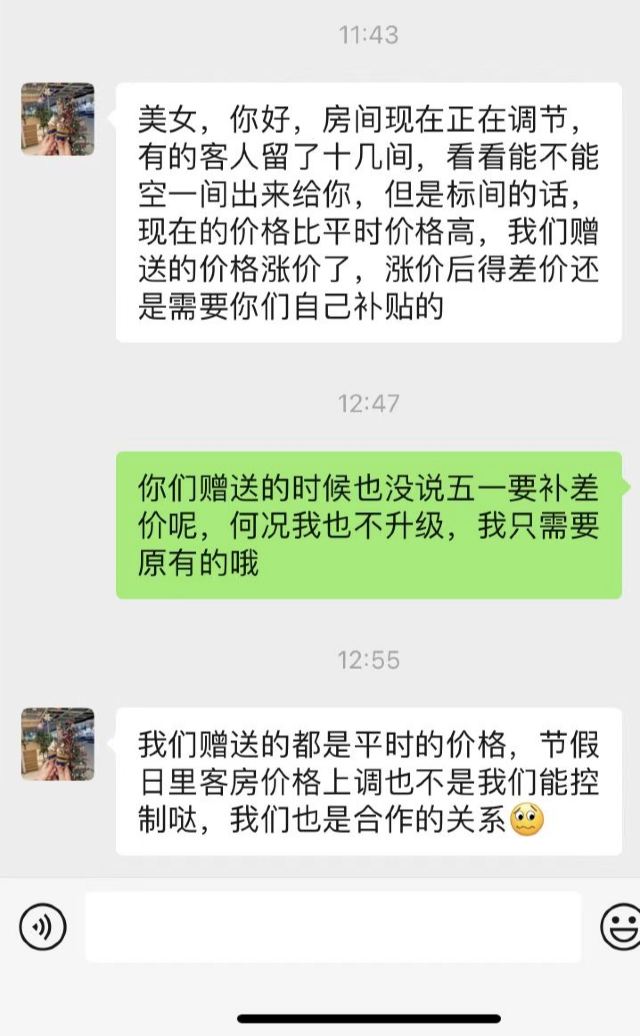Focus the message text input field
This screenshot has height=1036, width=640.
332,927
